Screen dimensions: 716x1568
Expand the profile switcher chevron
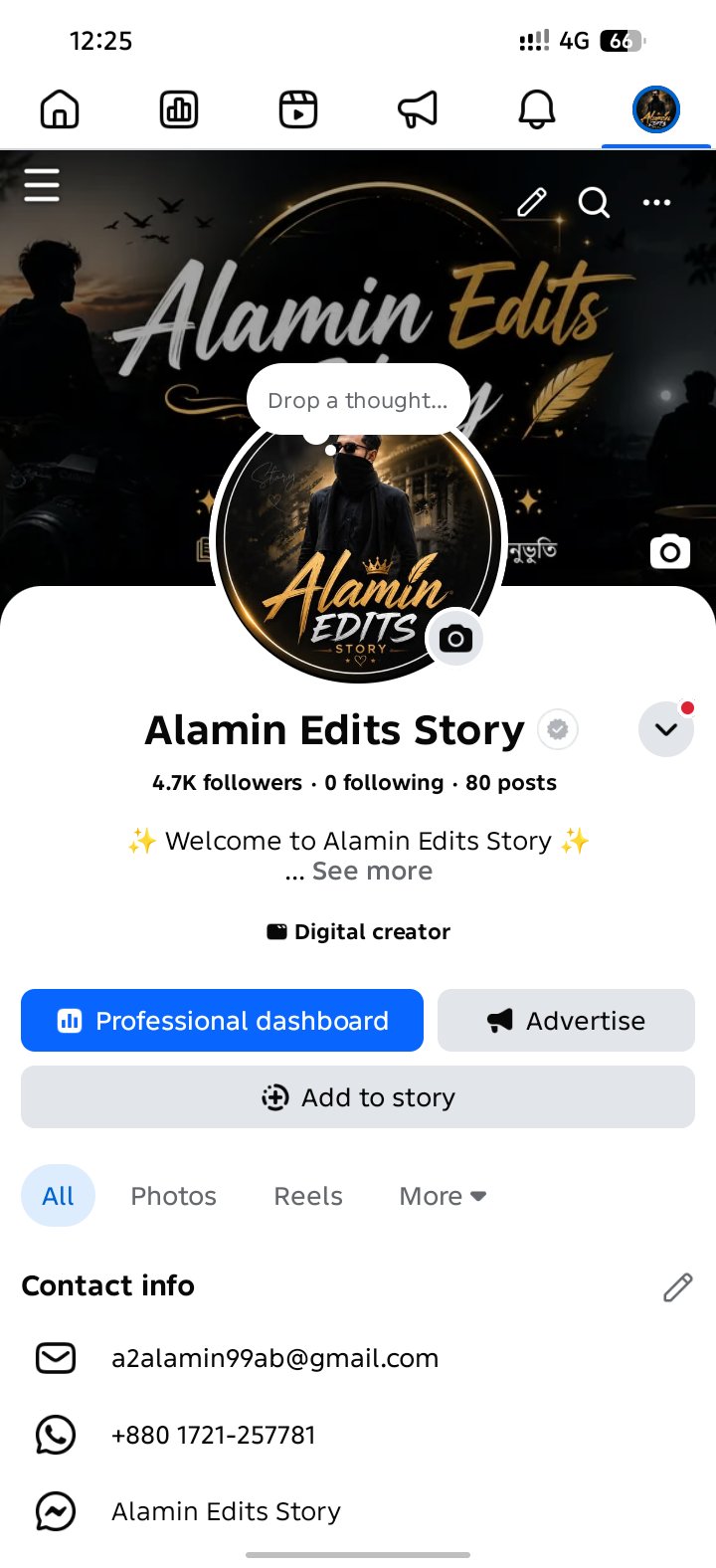pos(666,729)
